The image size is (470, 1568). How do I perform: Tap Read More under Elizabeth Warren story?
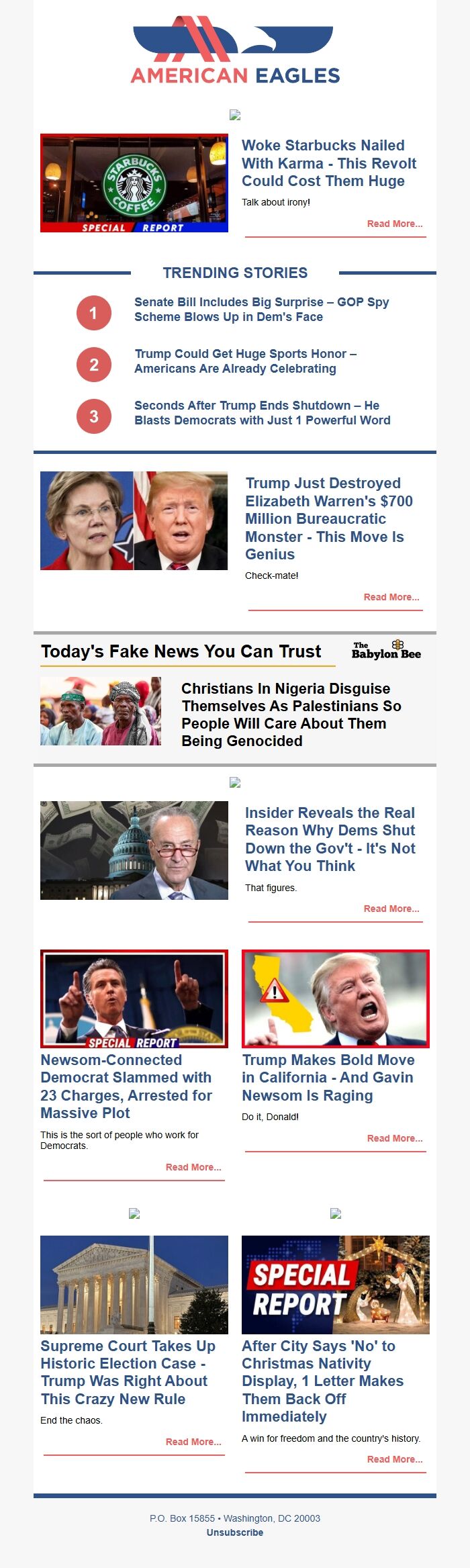pos(391,597)
